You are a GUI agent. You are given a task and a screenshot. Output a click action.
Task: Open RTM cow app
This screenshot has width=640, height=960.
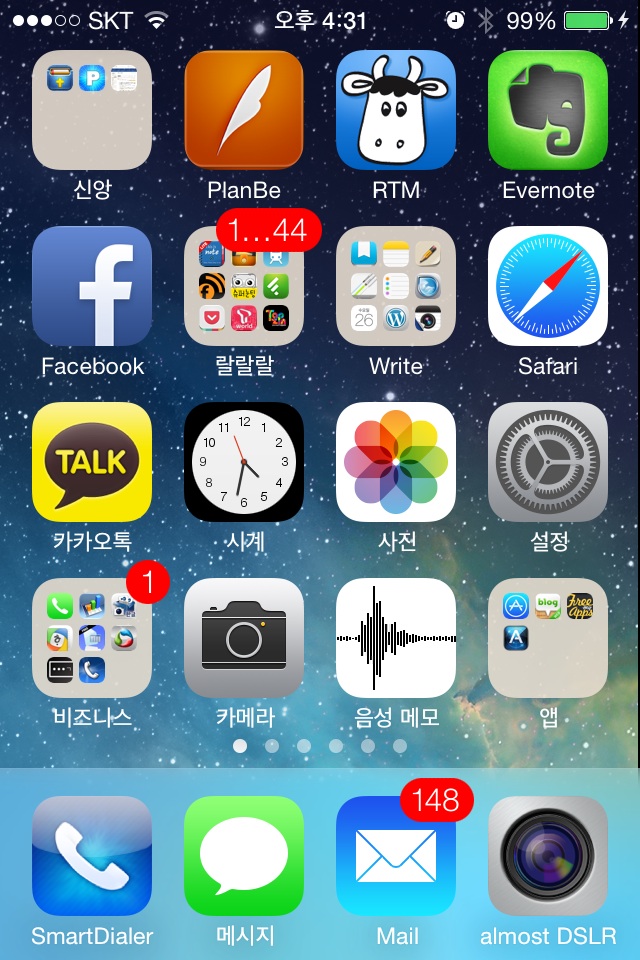click(x=396, y=110)
